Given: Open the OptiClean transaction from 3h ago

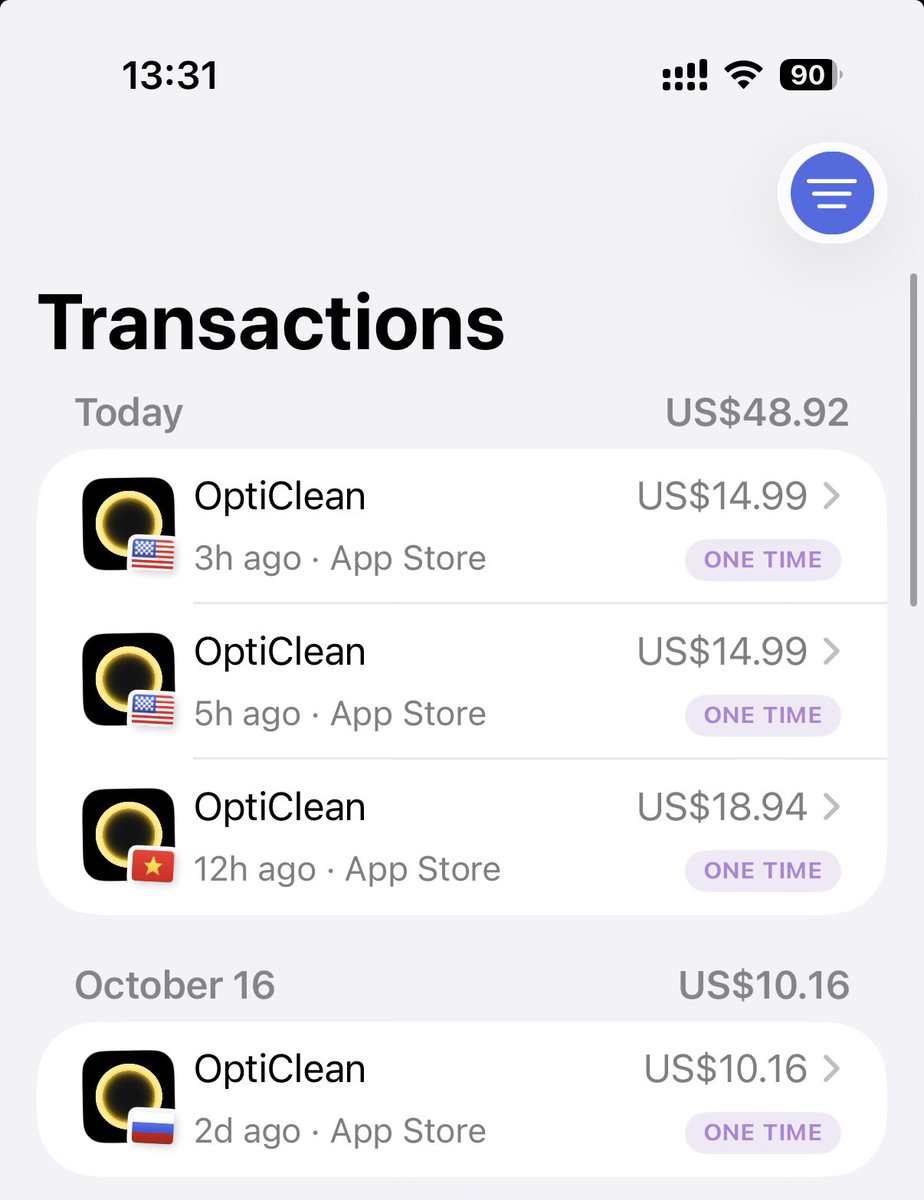Looking at the screenshot, I should click(x=462, y=526).
